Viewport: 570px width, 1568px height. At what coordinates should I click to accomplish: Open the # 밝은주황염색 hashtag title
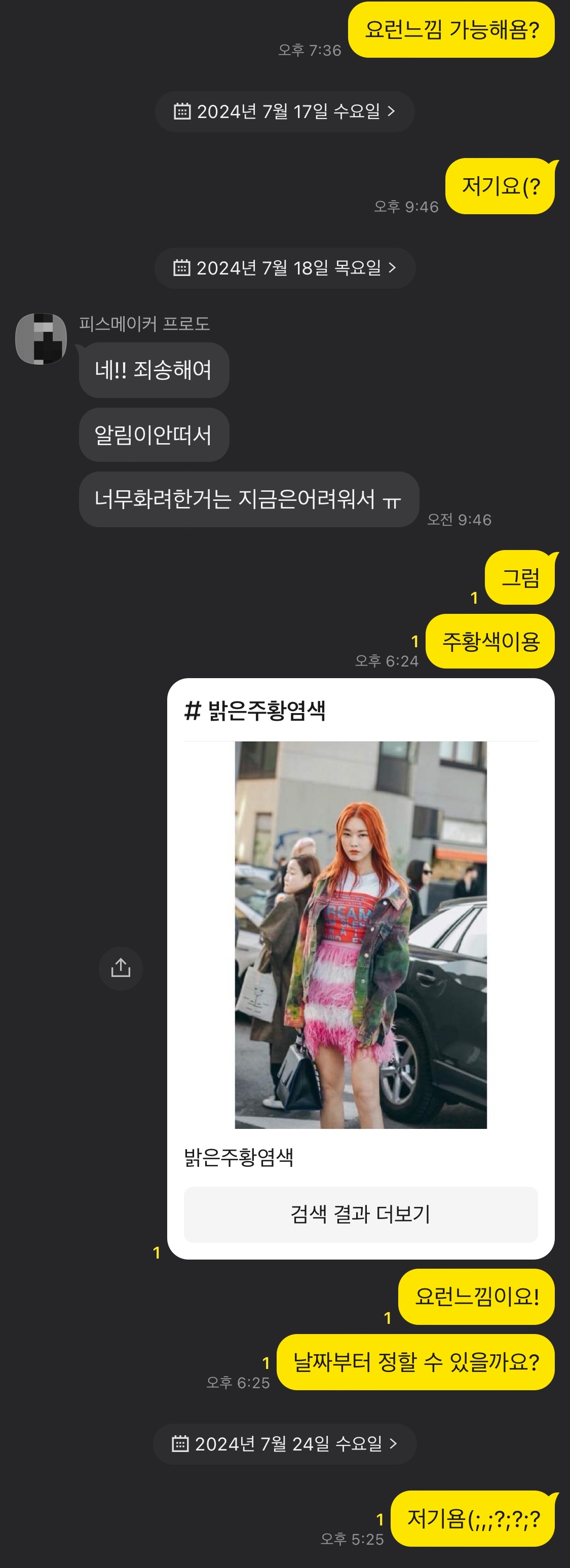[x=255, y=711]
